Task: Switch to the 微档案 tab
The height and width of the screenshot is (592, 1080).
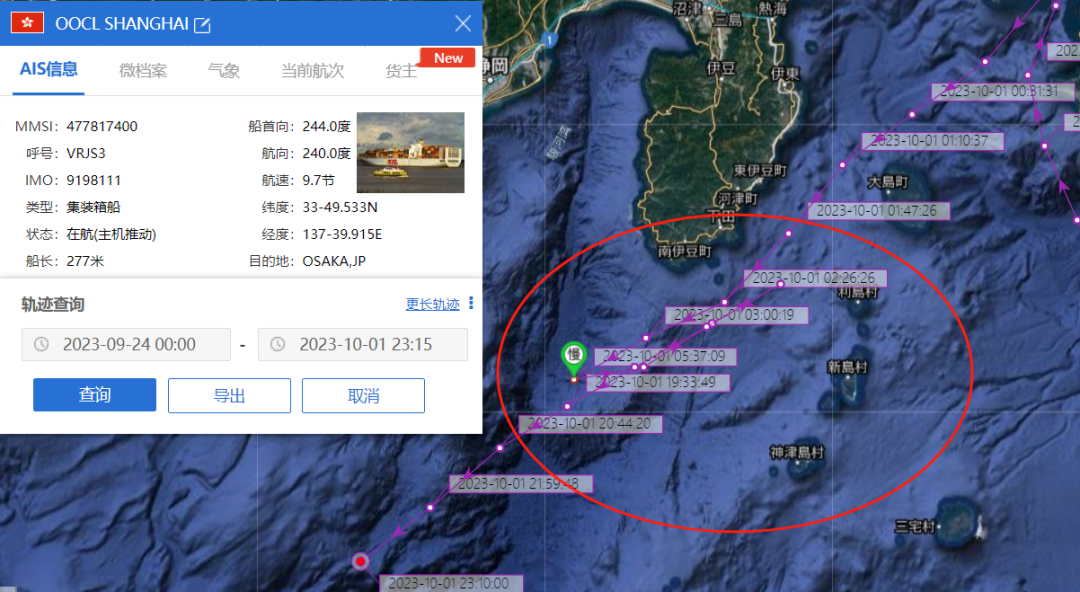Action: click(143, 71)
